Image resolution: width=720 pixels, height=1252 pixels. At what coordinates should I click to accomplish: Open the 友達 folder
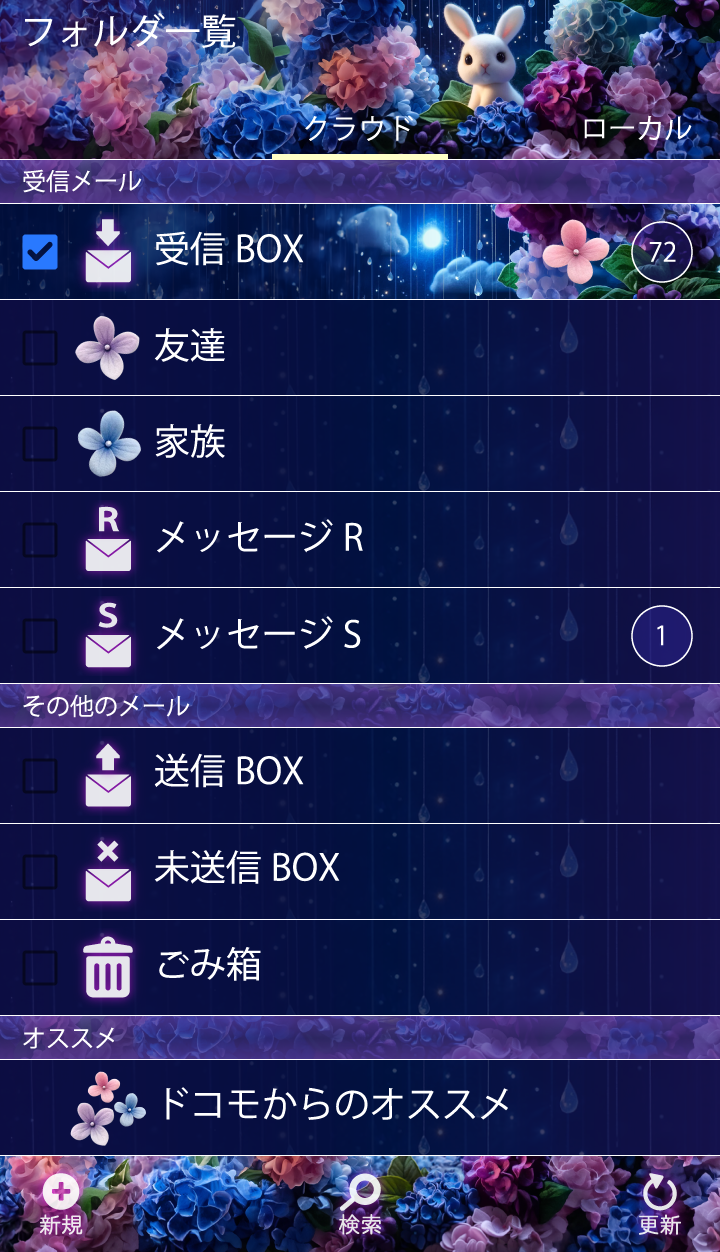[300, 347]
